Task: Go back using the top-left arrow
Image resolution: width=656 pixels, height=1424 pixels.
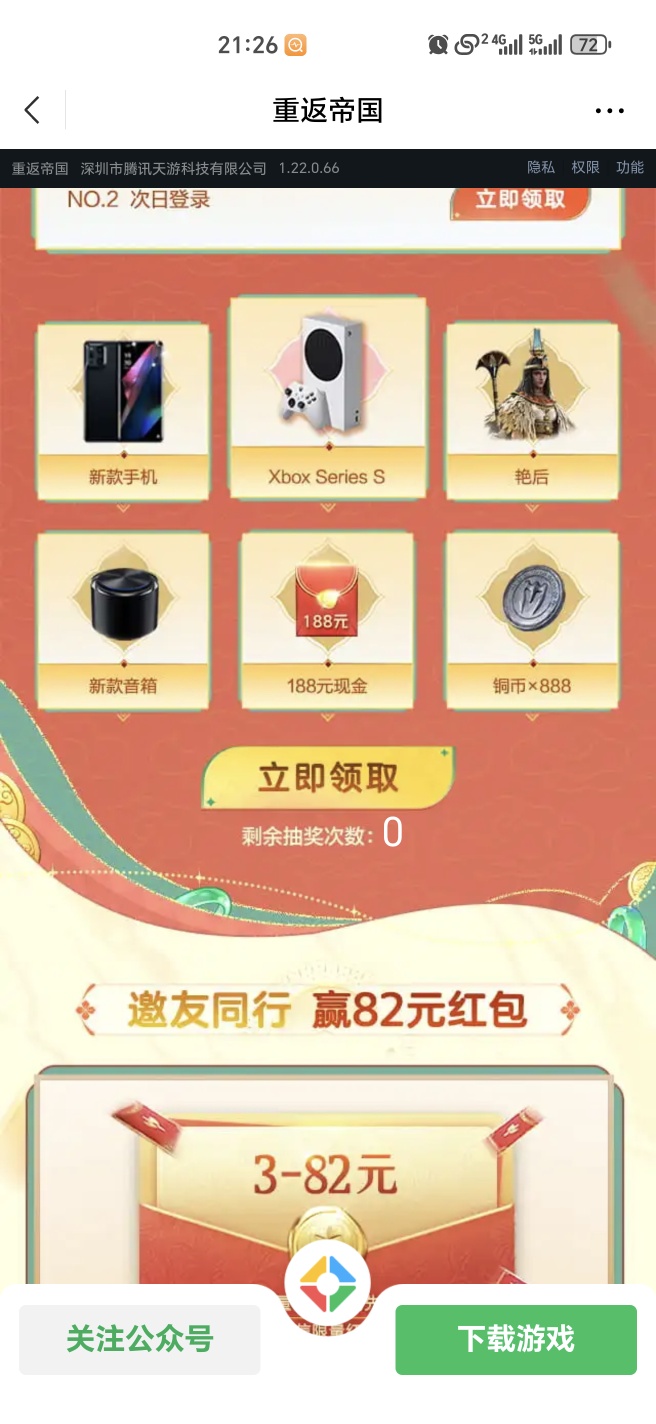Action: pyautogui.click(x=32, y=110)
